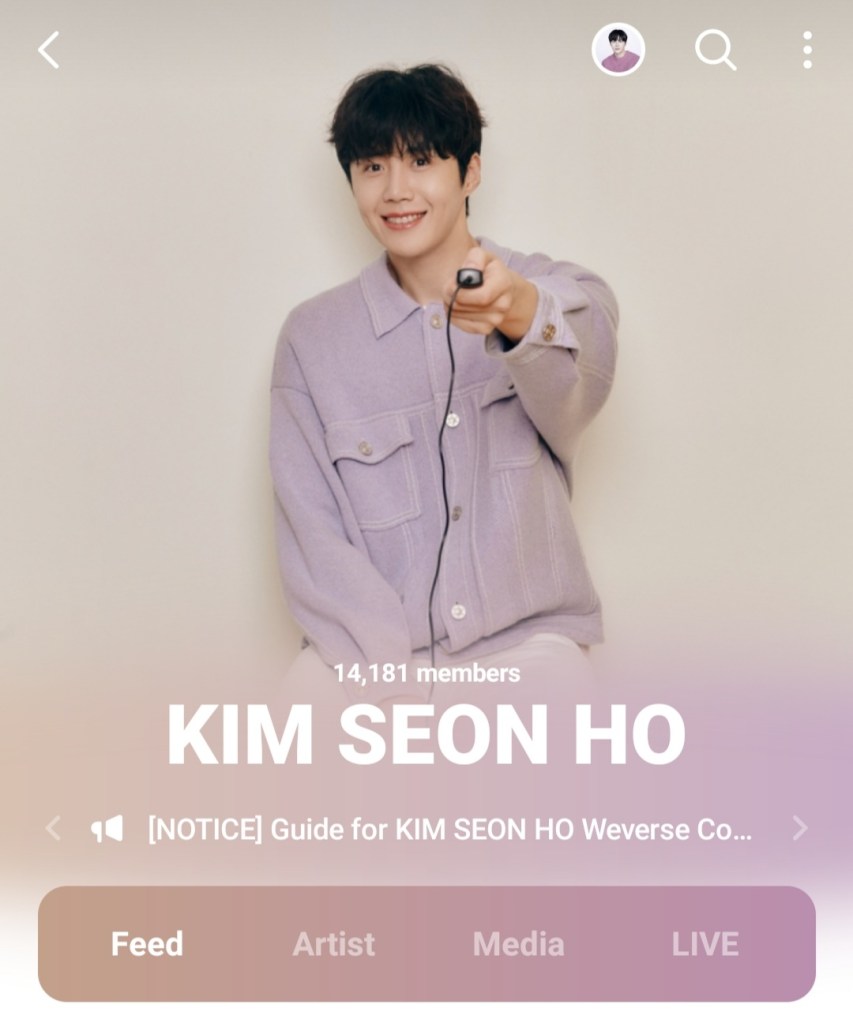Open the three-dot overflow menu

(807, 49)
